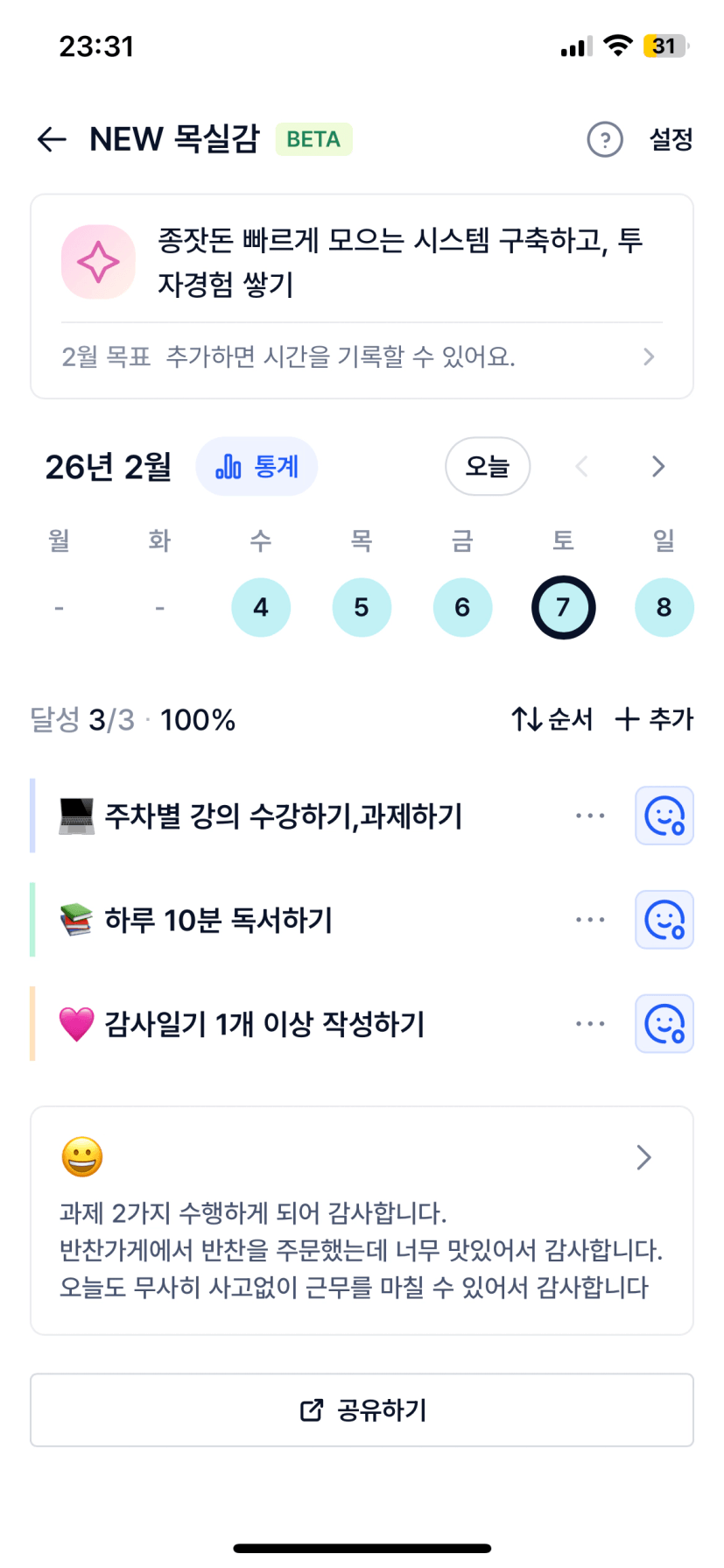Select date 8 in the calendar
Viewport: 724px width, 1568px height.
tap(664, 607)
